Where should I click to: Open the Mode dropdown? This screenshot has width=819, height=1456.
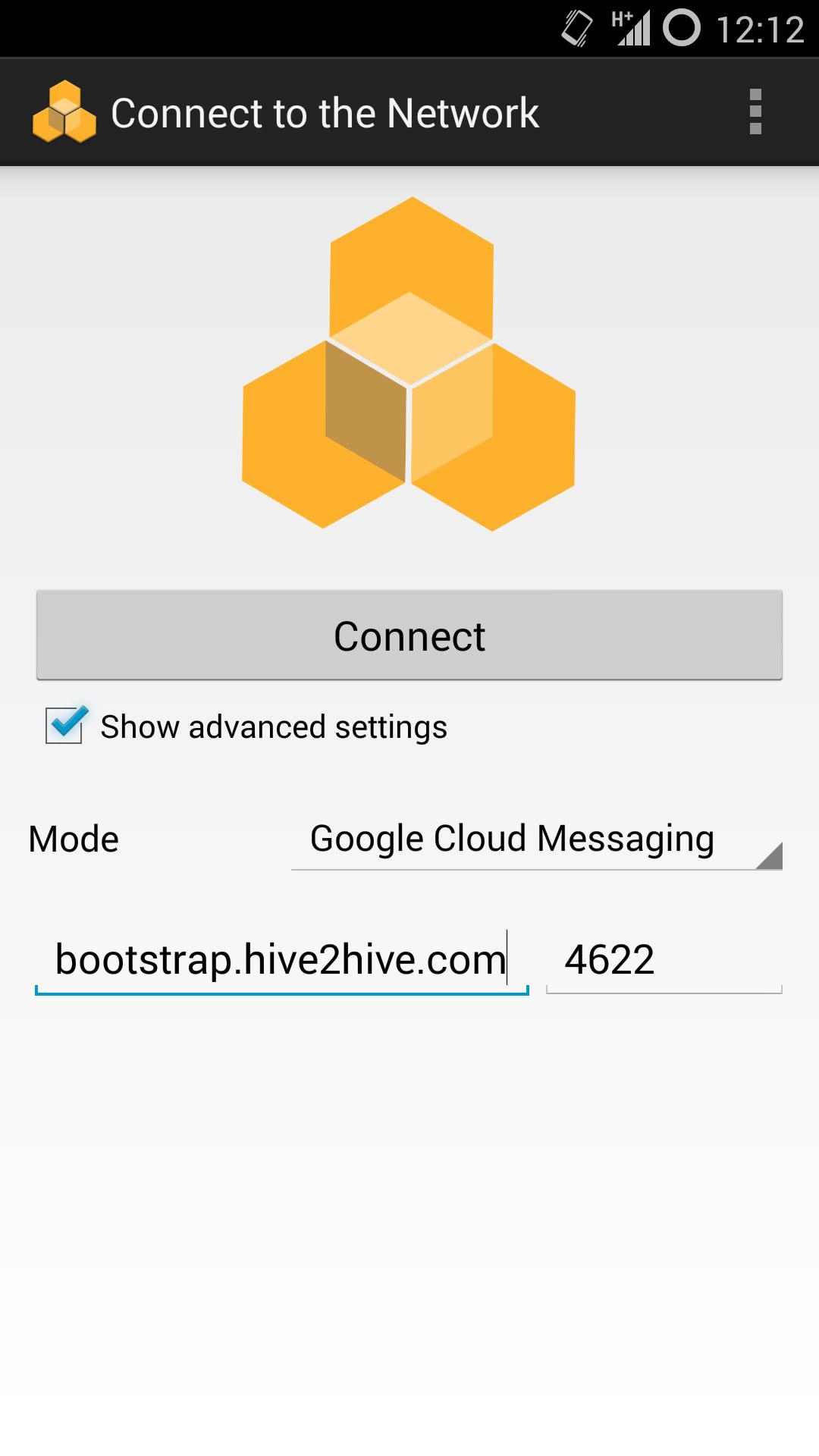(x=535, y=839)
